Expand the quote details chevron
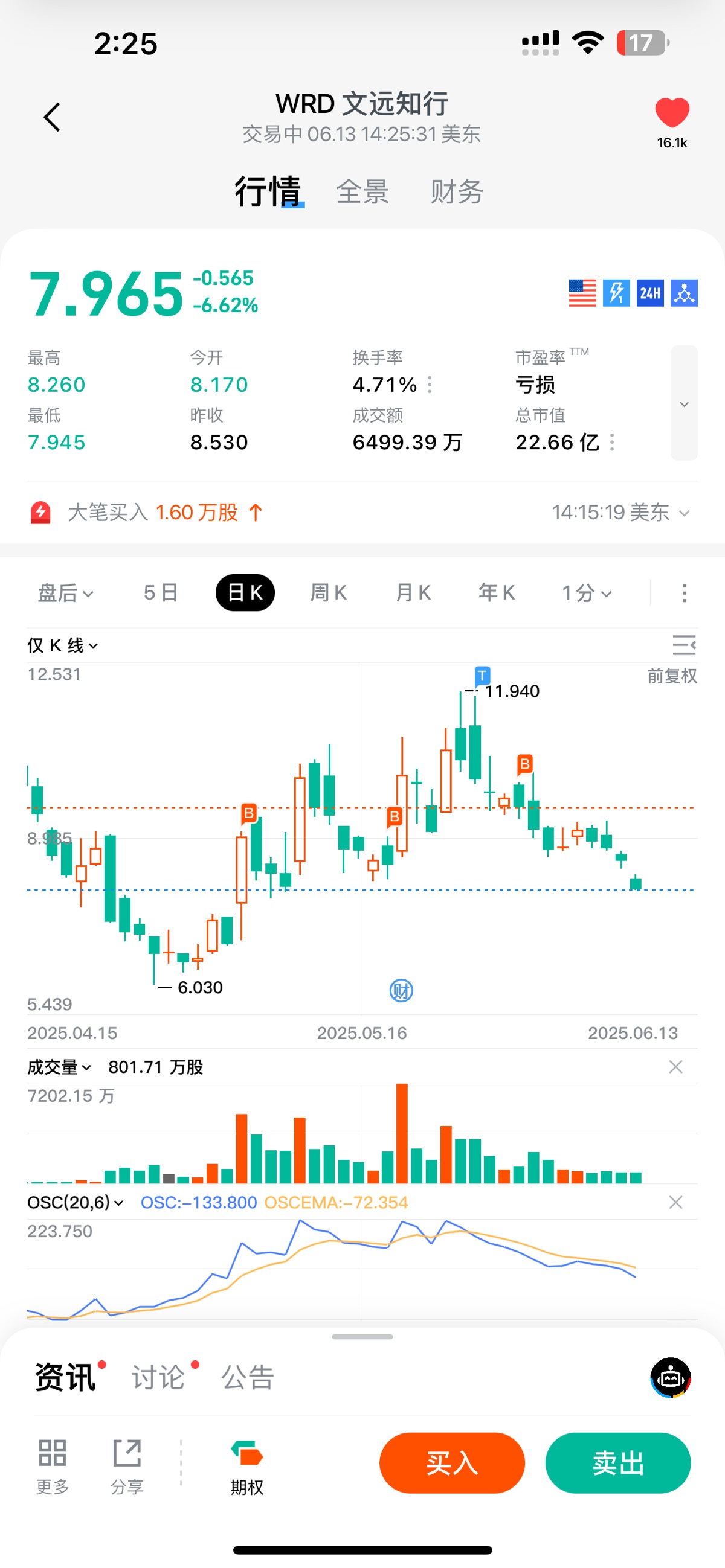Screen dimensions: 725x1568 [684, 403]
